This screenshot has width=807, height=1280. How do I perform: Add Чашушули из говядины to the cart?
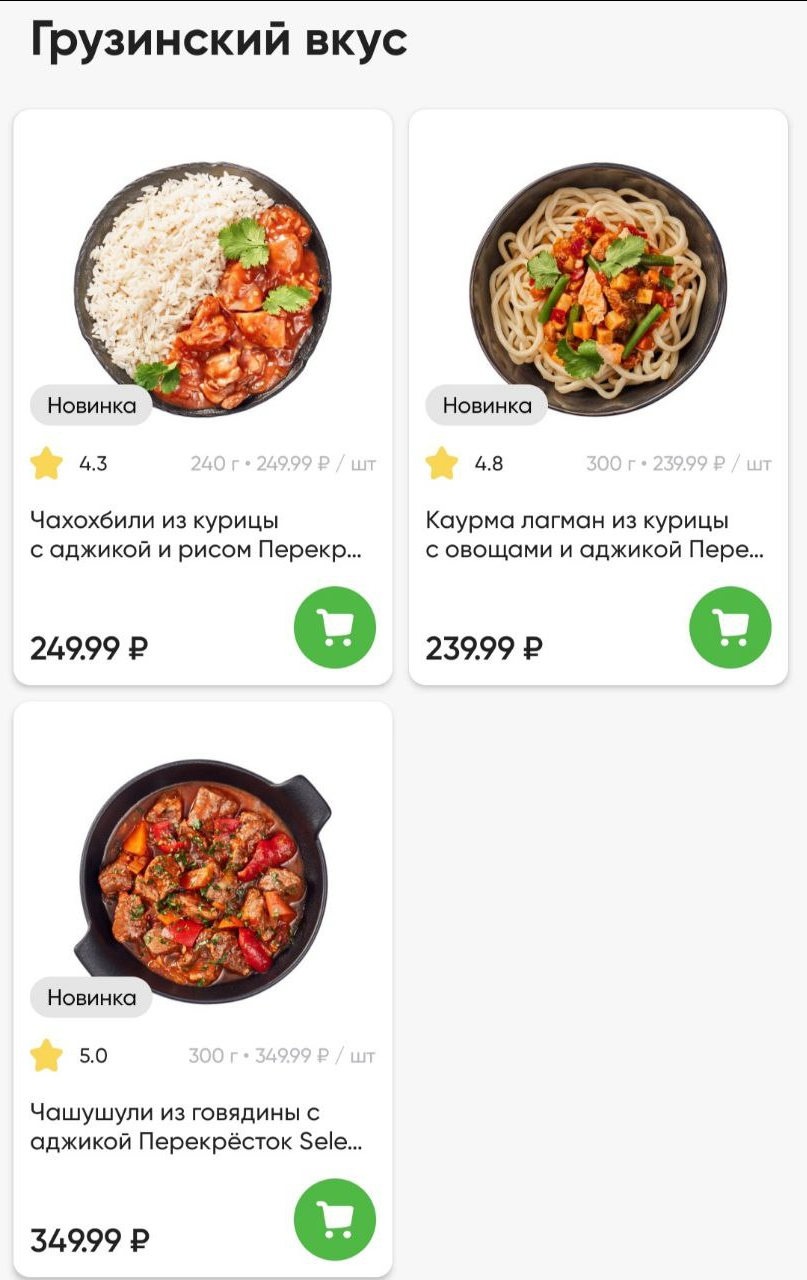[x=334, y=1218]
